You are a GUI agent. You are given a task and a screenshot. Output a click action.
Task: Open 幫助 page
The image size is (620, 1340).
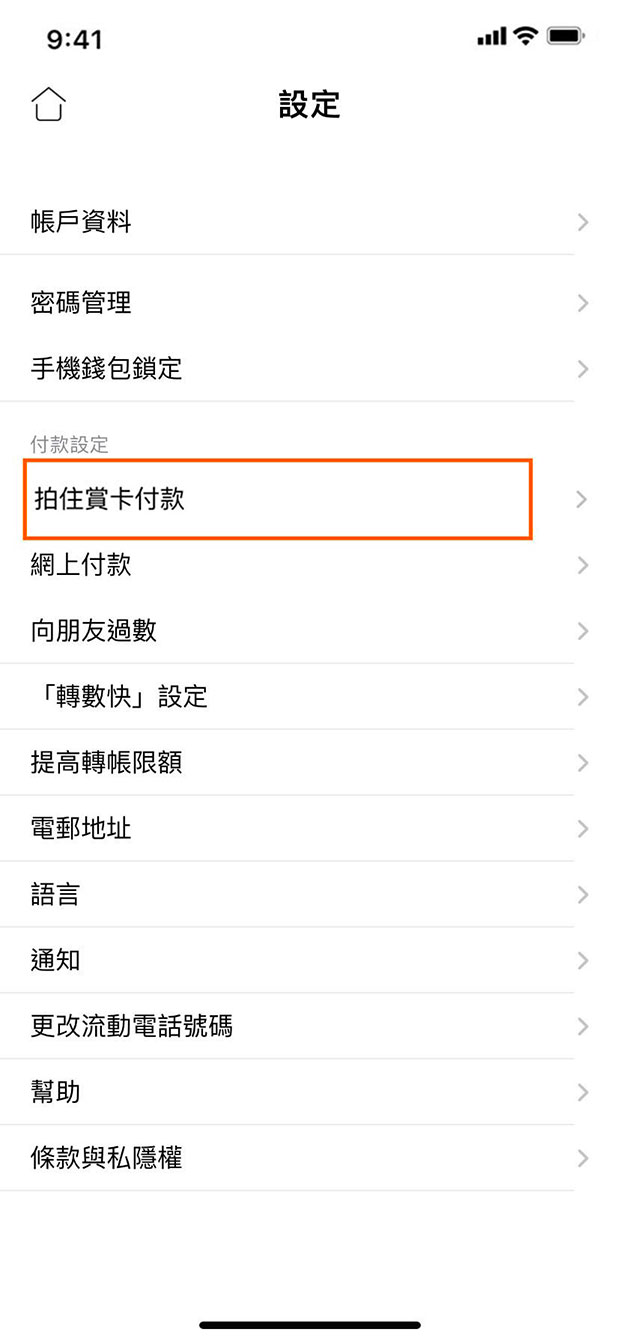[x=300, y=1093]
